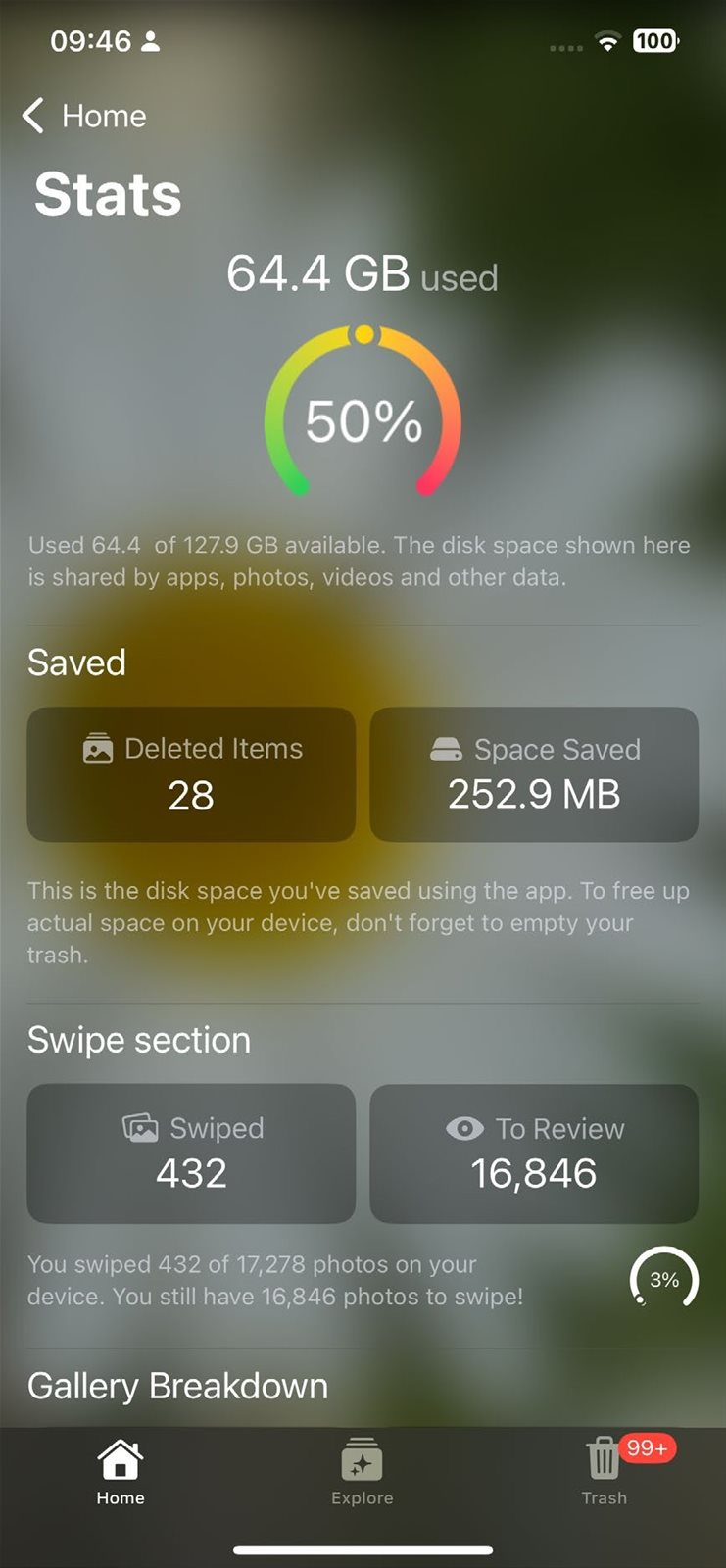The width and height of the screenshot is (726, 1568).
Task: Open the Trash tab
Action: 605,1471
